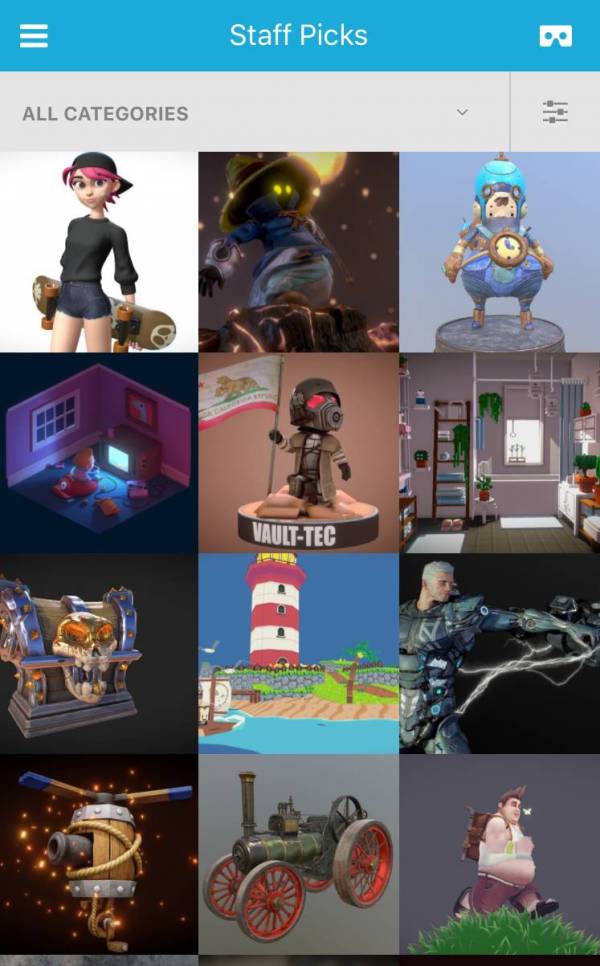Enter VR headset viewing mode
This screenshot has width=600, height=966.
tap(555, 36)
